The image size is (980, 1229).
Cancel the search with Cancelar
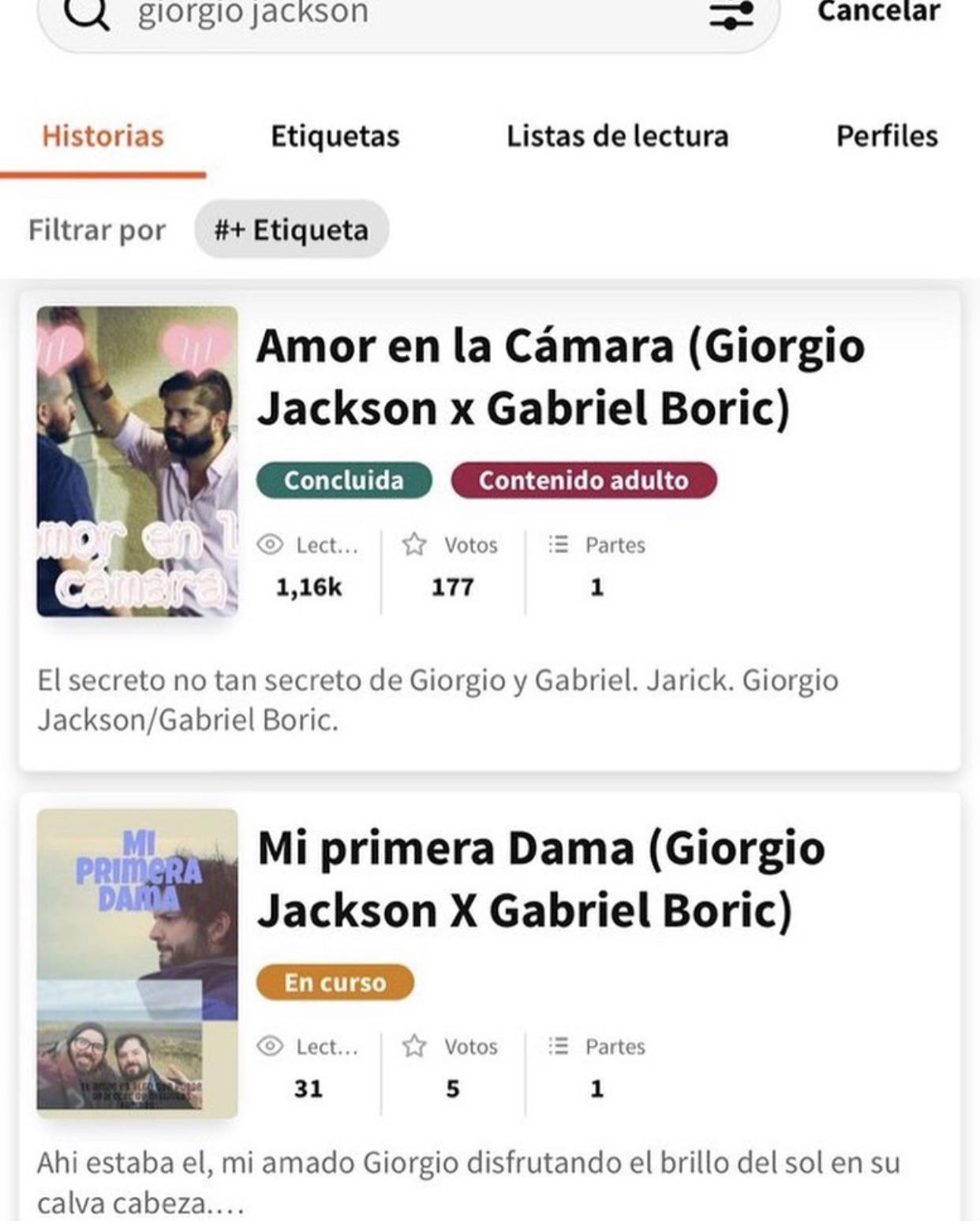(x=878, y=13)
